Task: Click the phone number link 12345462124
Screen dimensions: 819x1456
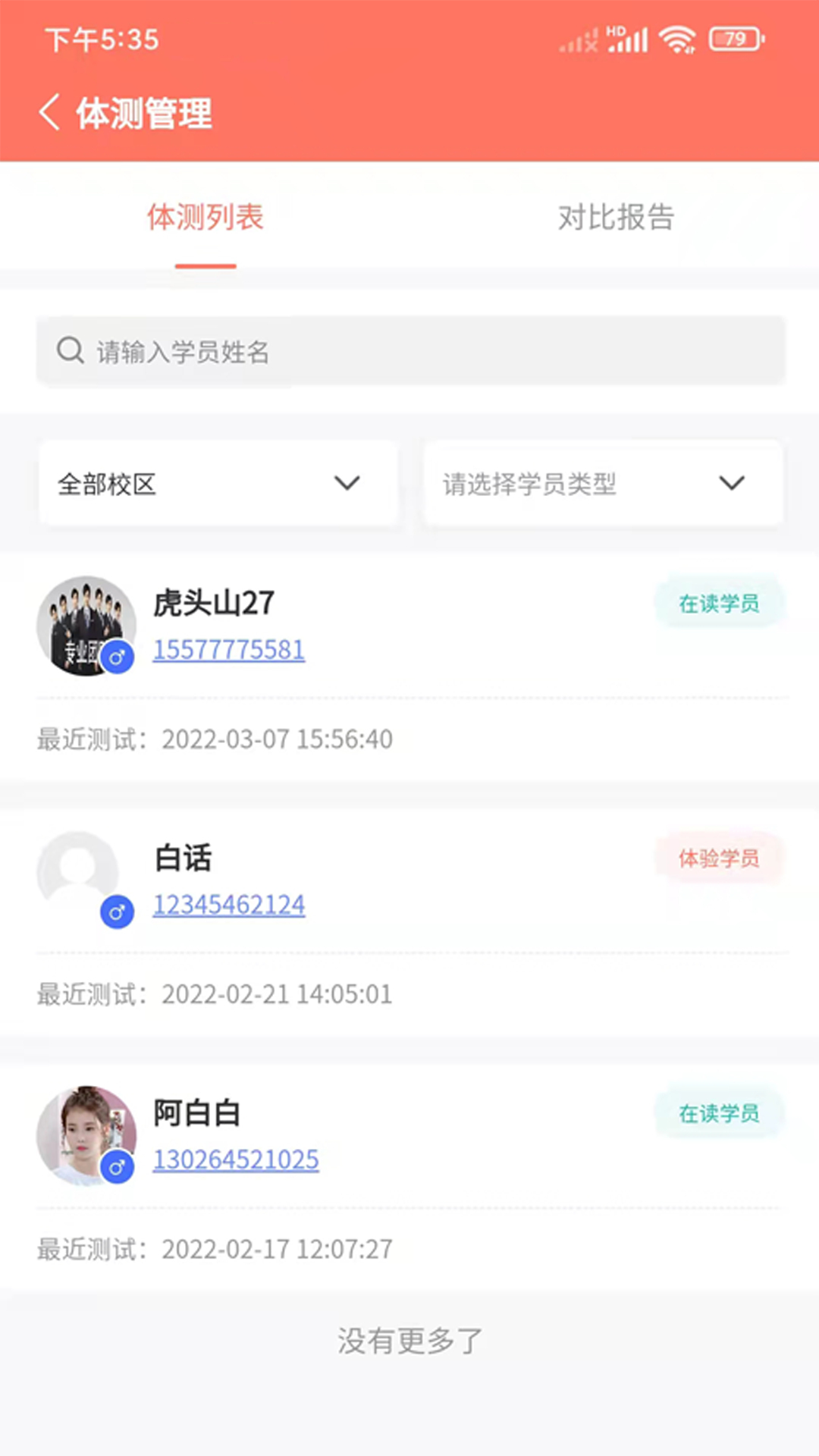Action: click(x=229, y=905)
